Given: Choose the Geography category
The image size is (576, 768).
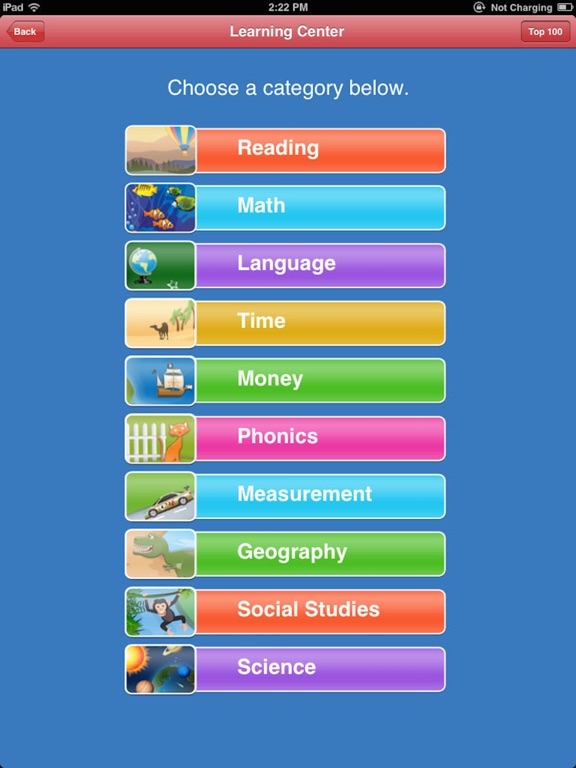Looking at the screenshot, I should (285, 554).
